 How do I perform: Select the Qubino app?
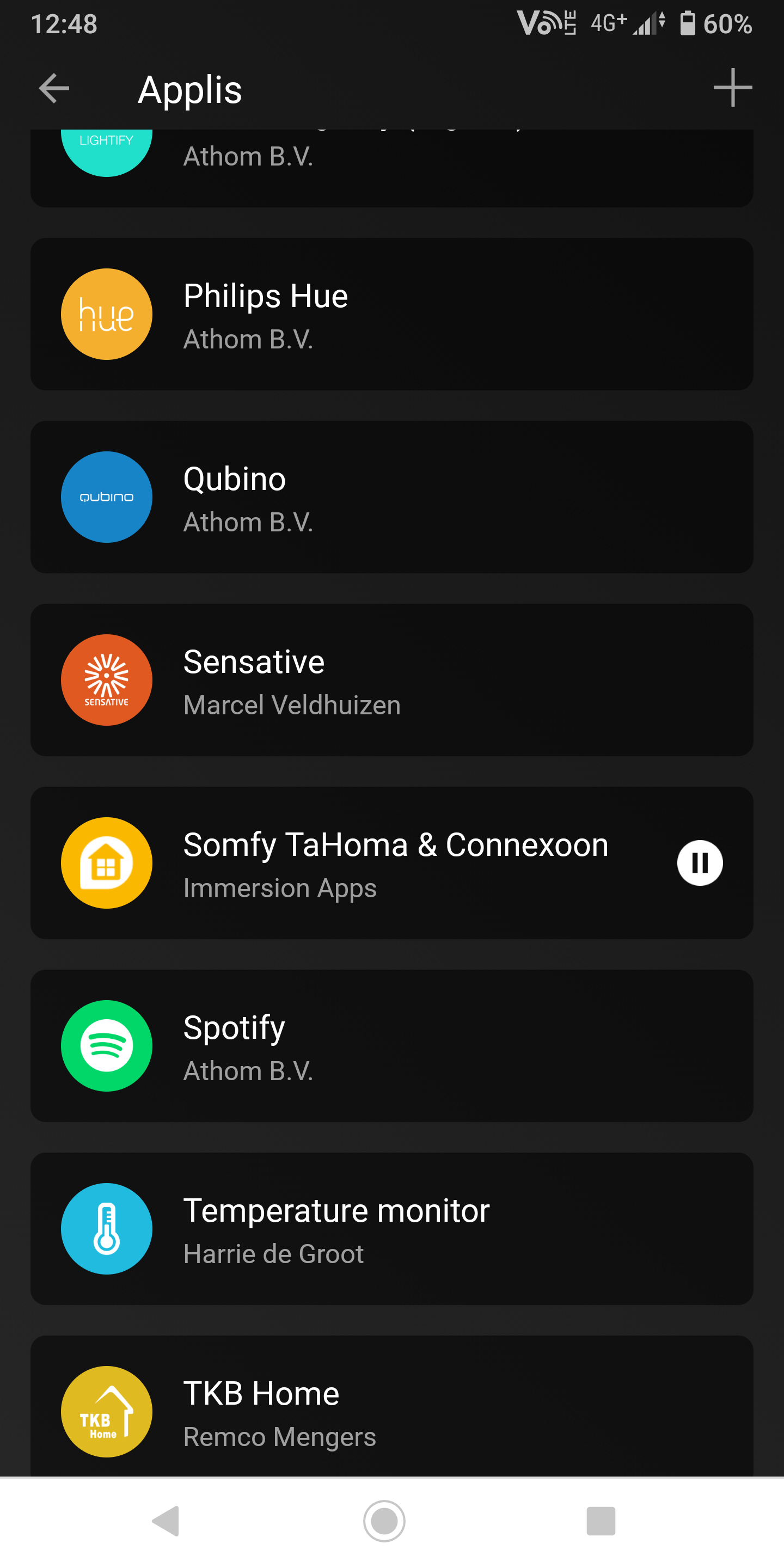coord(391,497)
